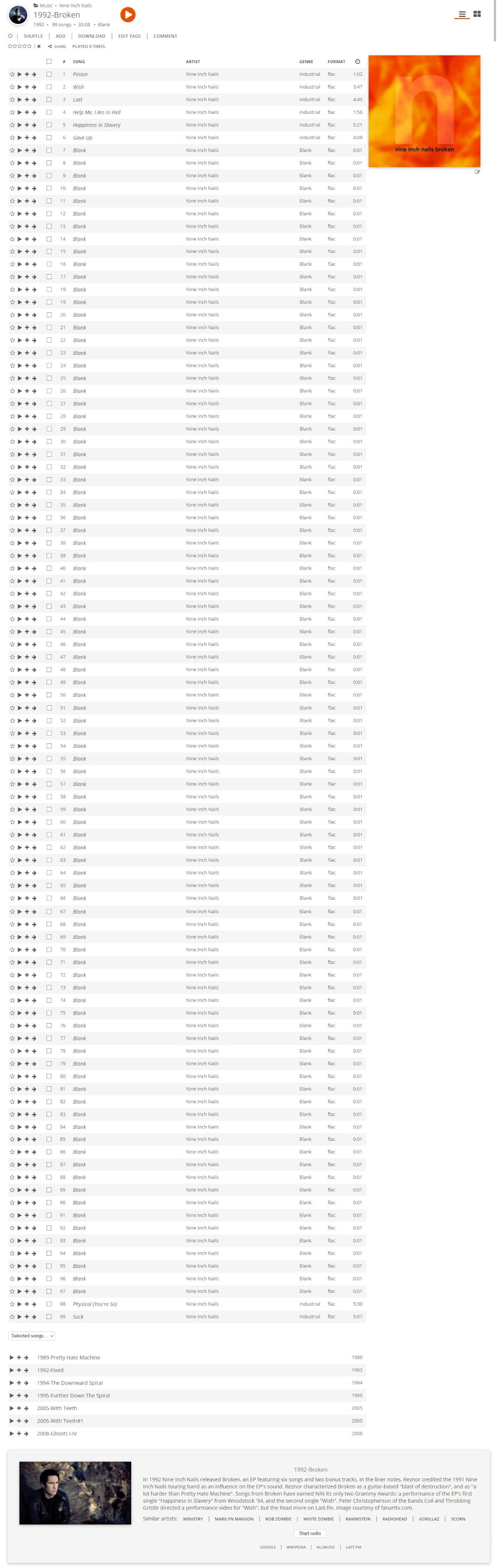The image size is (497, 1568).
Task: Open Nine Inch Nails breadcrumb folder
Action: coord(76,5)
